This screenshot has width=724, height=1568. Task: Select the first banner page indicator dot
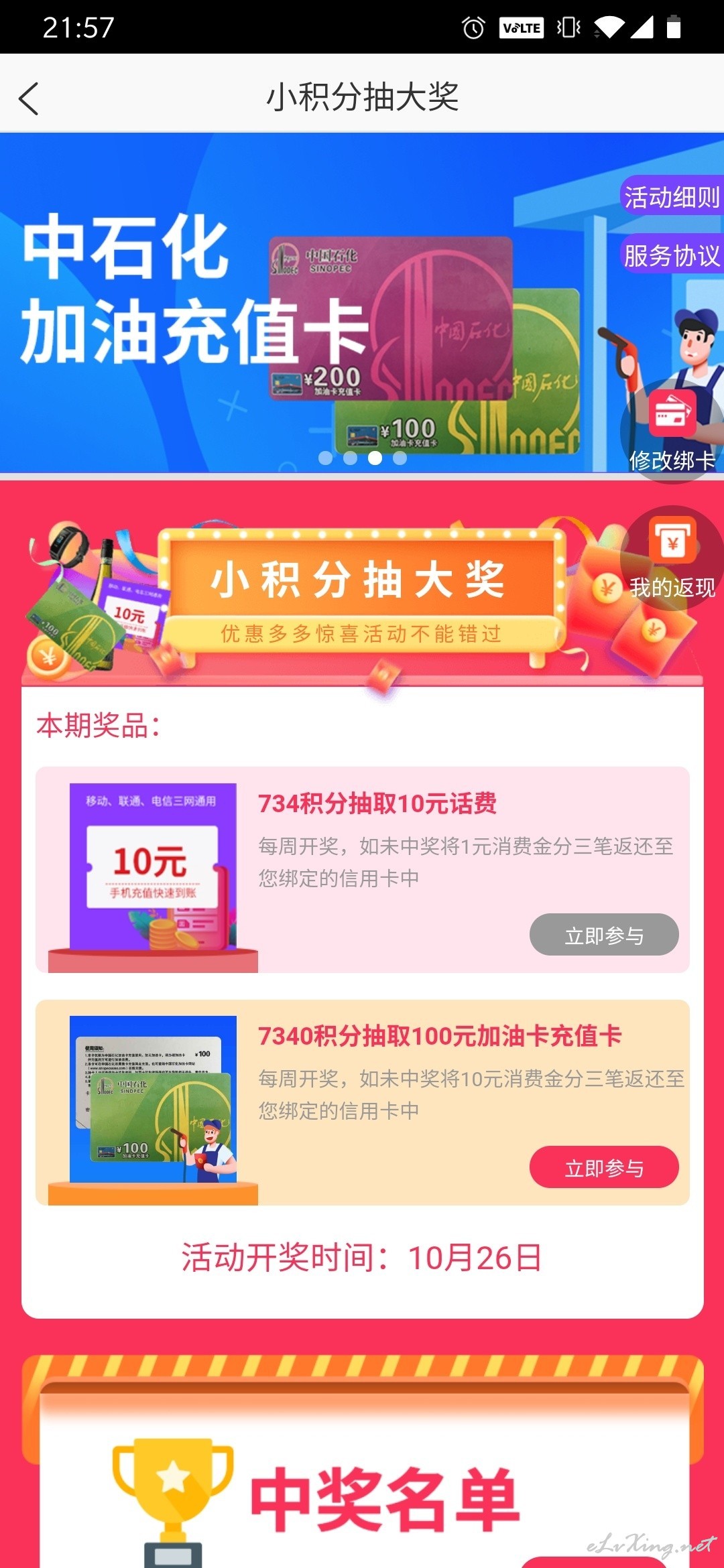(x=325, y=458)
